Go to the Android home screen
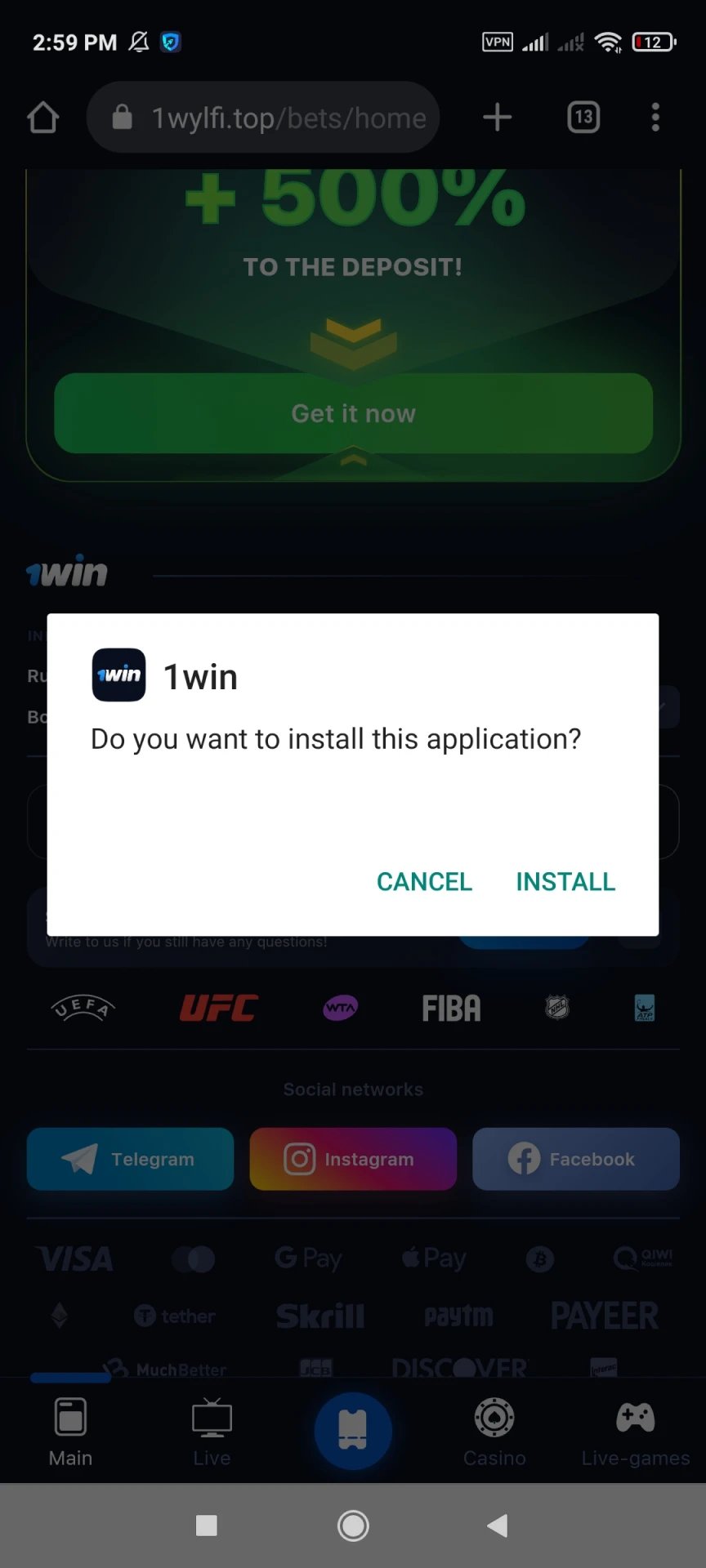Viewport: 706px width, 1568px height. click(x=353, y=1525)
